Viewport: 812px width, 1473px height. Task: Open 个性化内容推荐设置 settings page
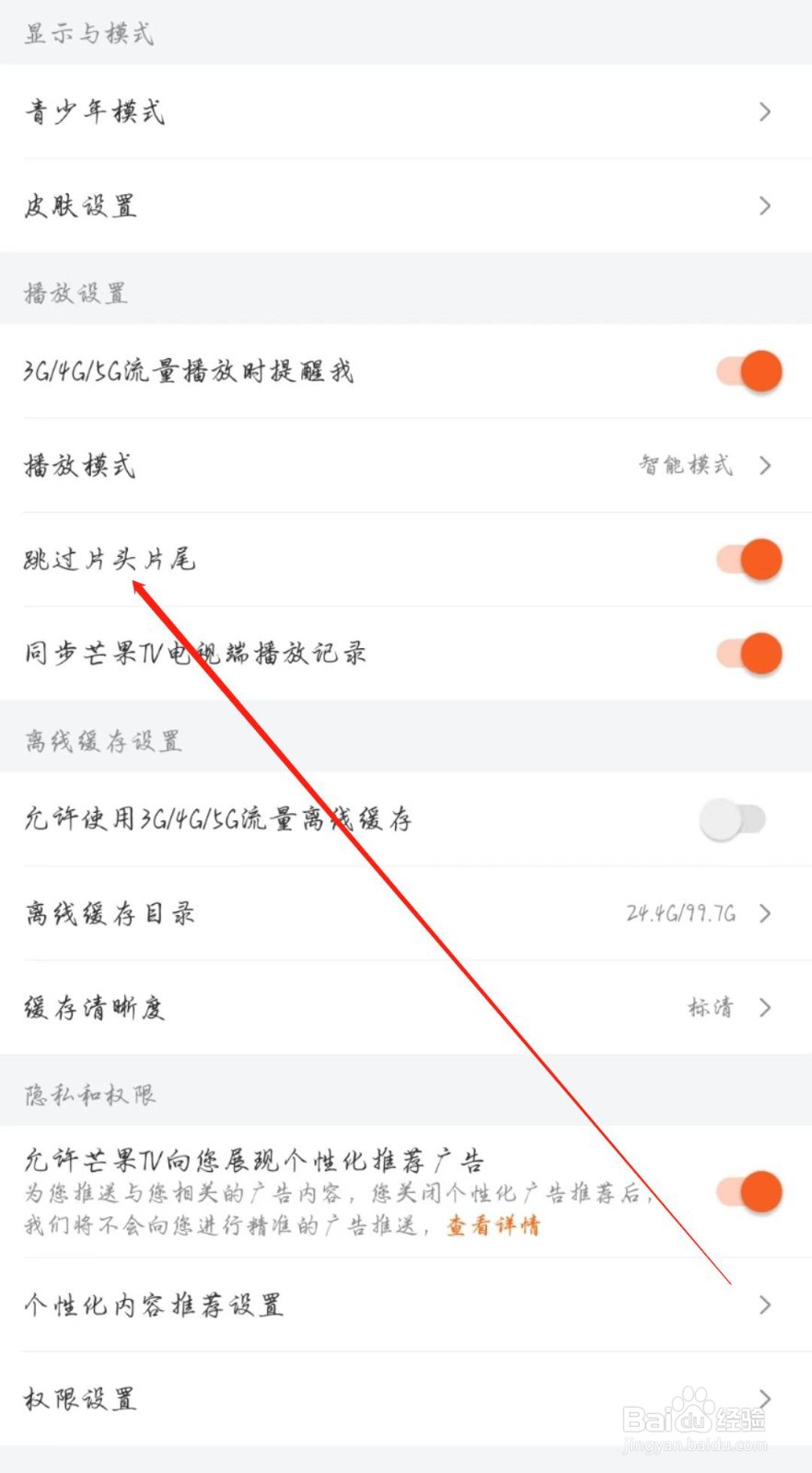point(405,1305)
